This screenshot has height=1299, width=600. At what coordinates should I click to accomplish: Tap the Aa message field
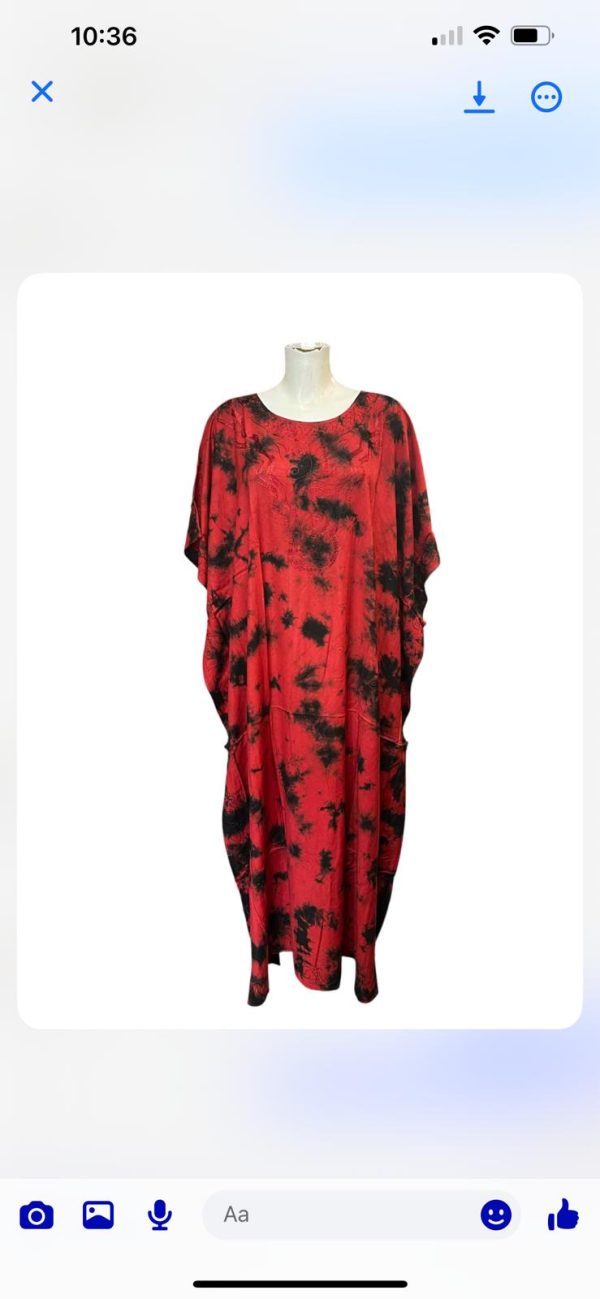pos(340,1214)
